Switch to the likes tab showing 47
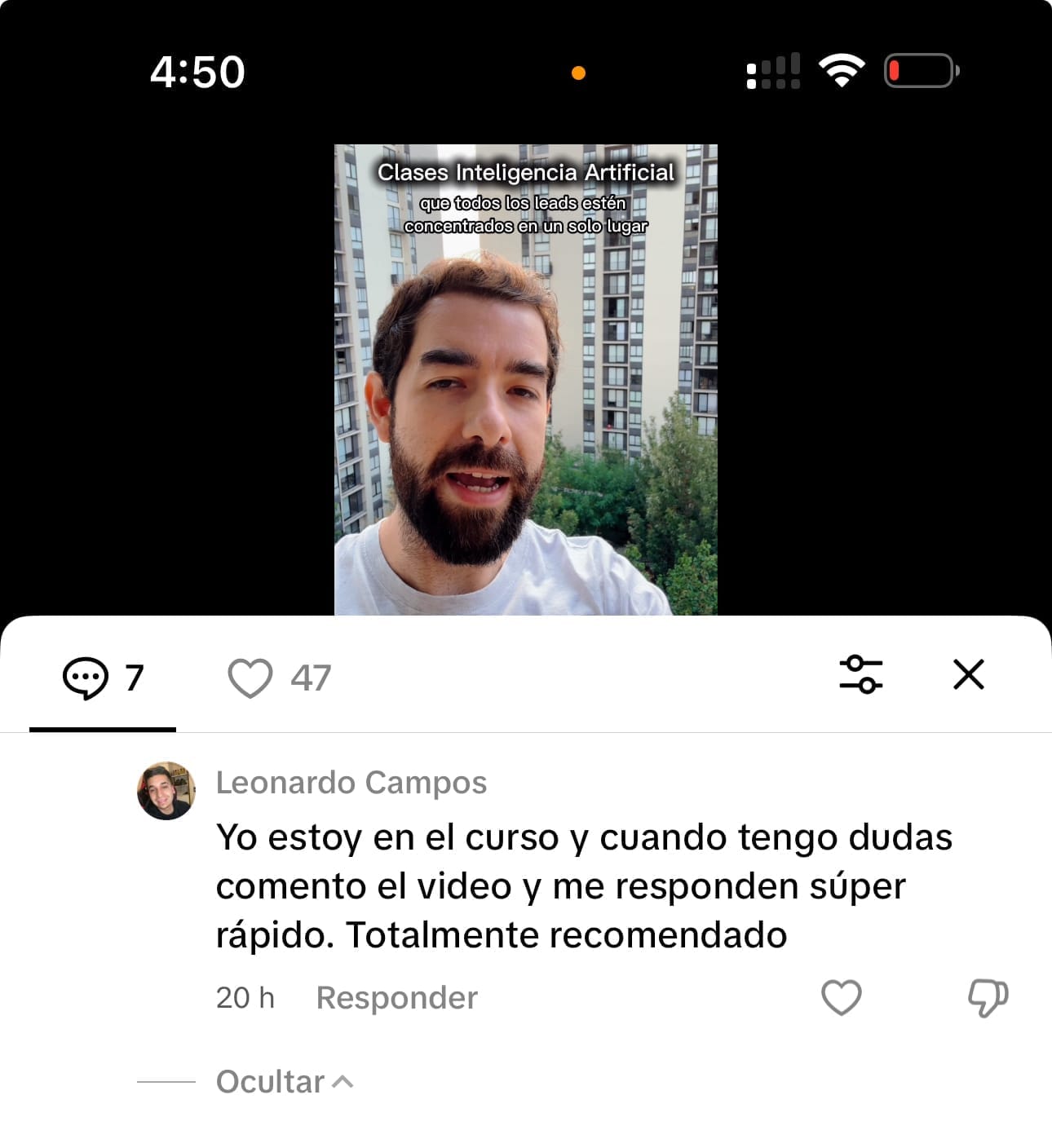Screen dimensions: 1052x1148 [279, 678]
